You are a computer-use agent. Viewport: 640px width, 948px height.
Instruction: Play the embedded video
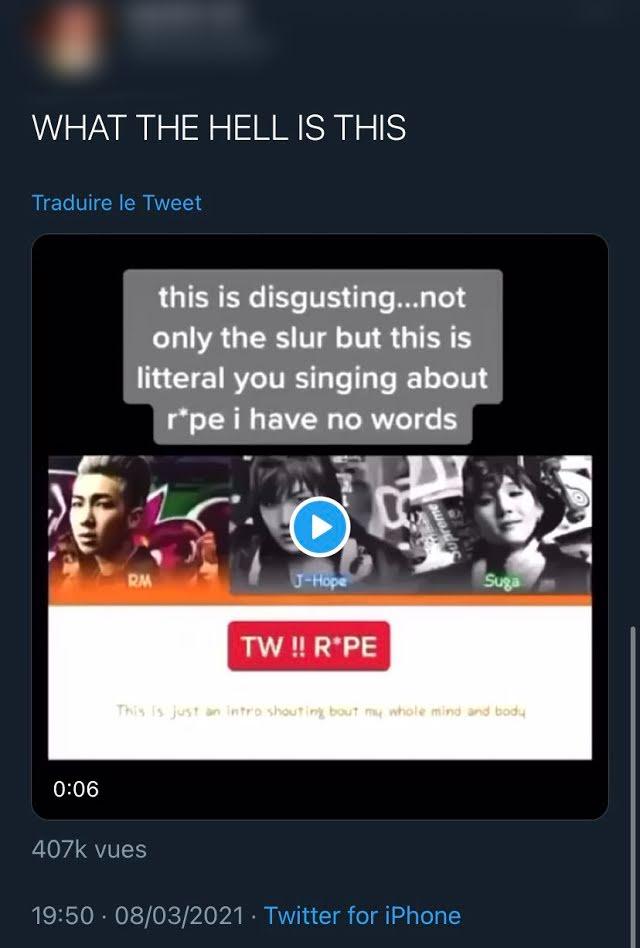click(319, 527)
